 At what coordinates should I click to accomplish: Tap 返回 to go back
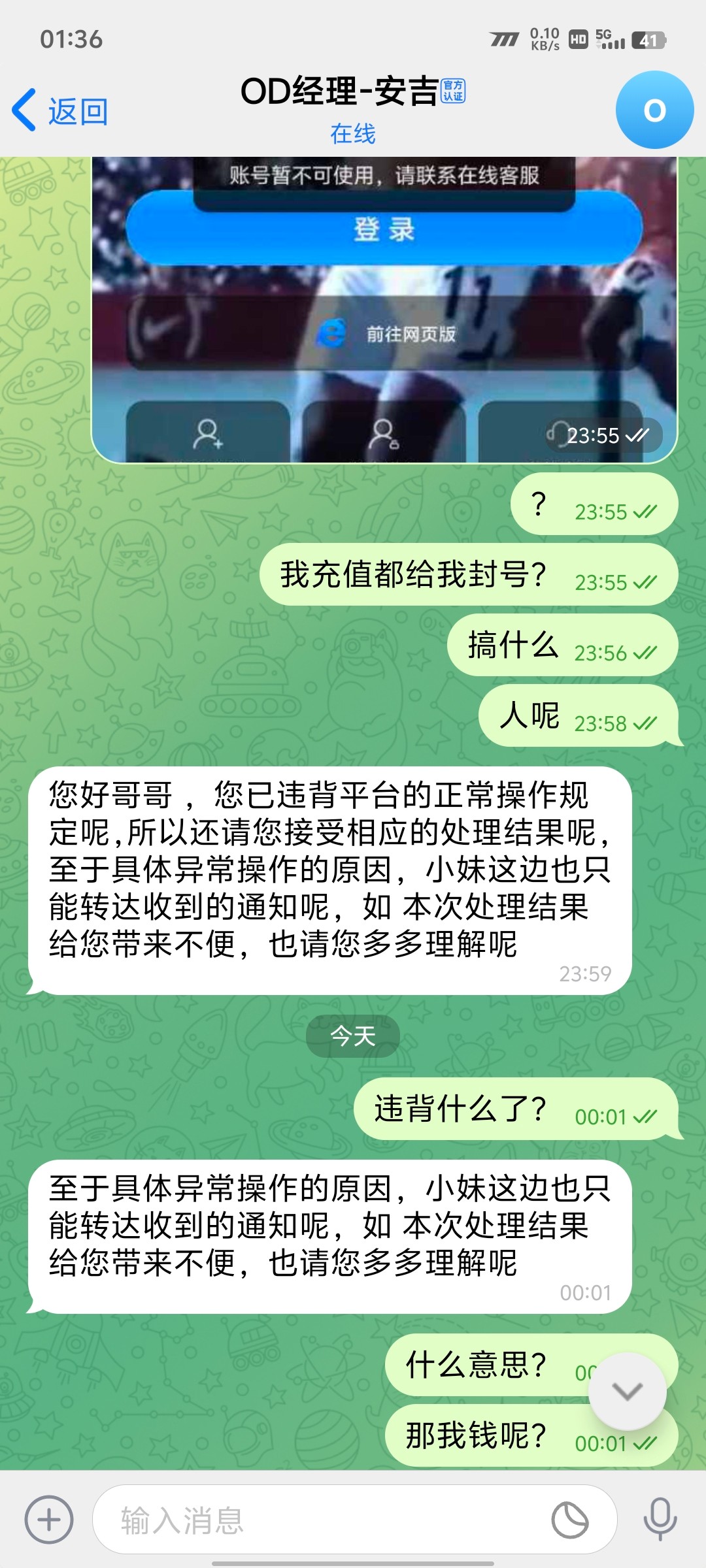[x=60, y=111]
